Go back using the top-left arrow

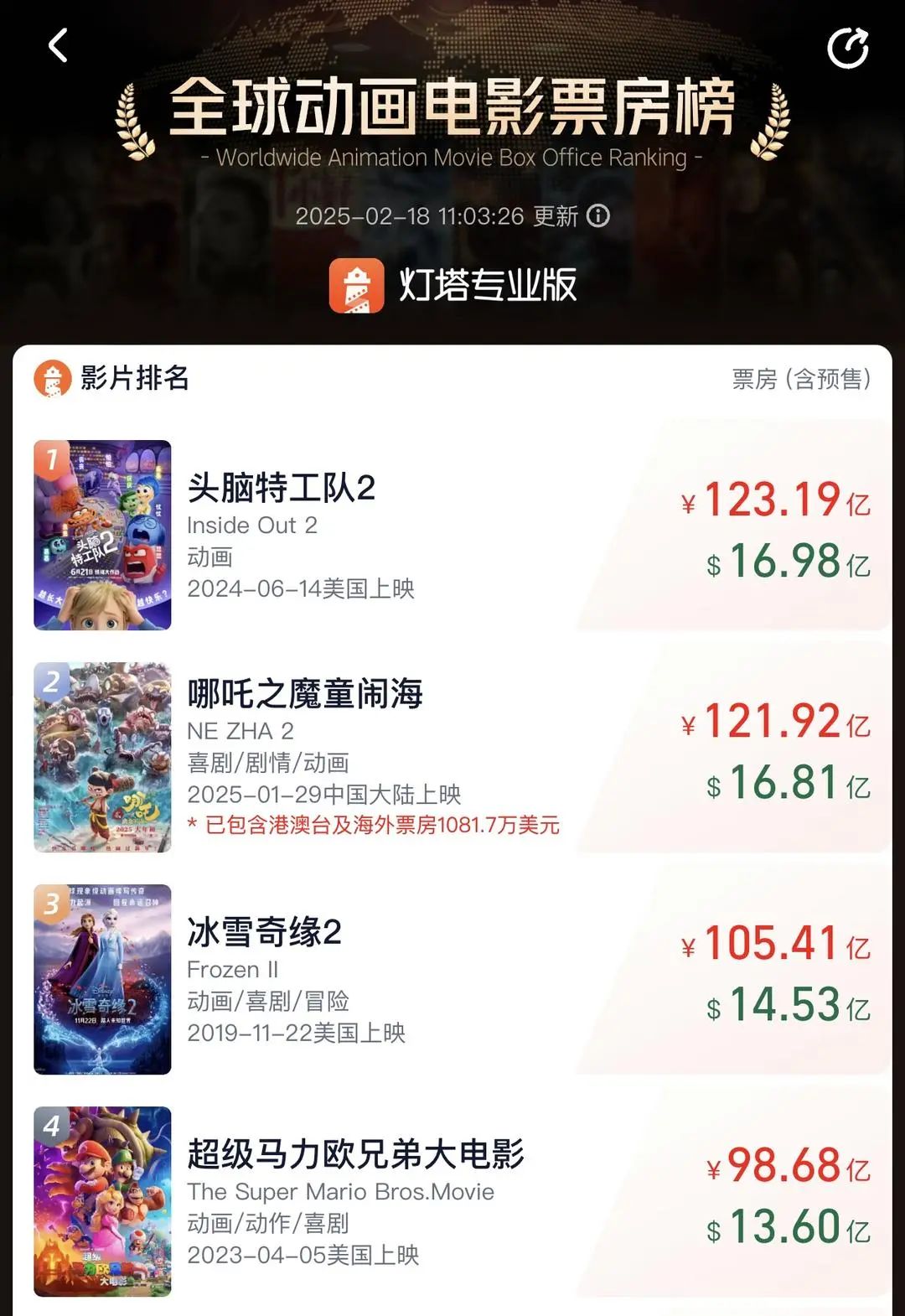coord(58,46)
